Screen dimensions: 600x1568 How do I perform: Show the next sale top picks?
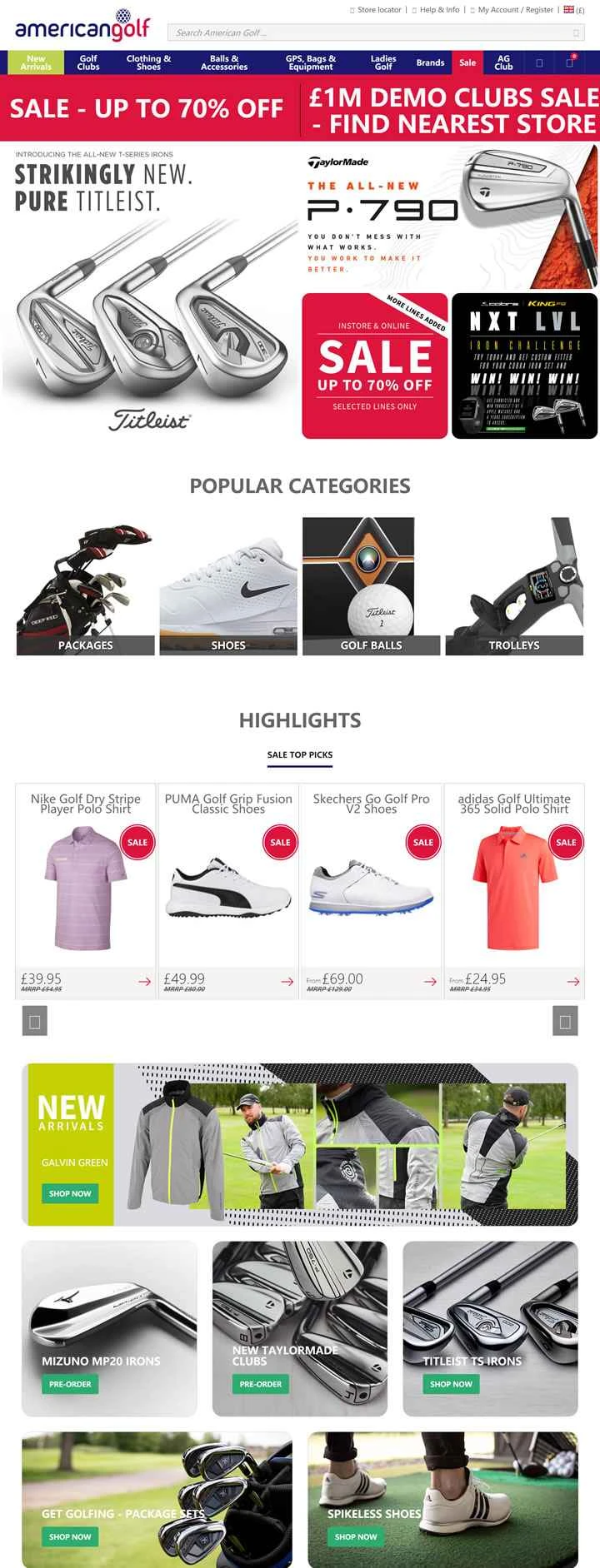565,1021
